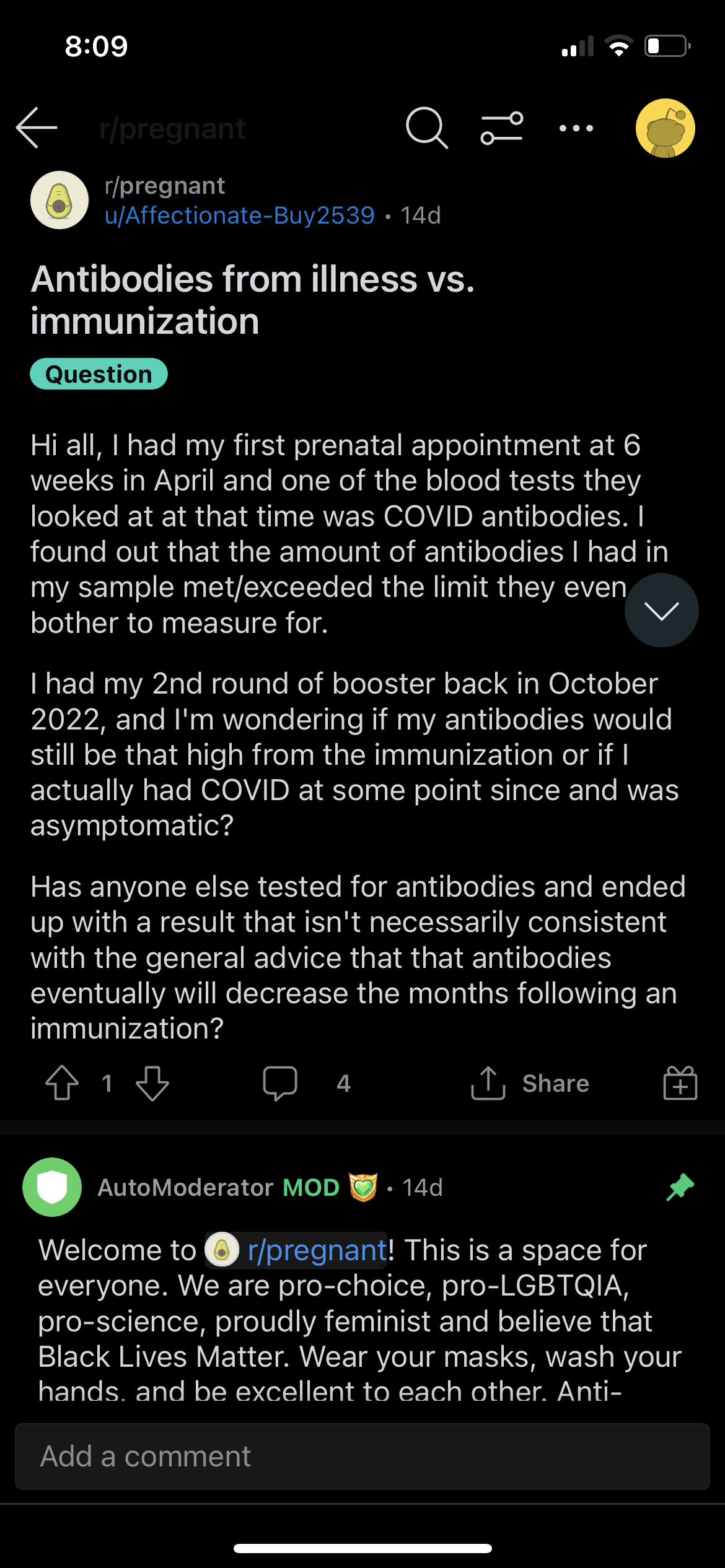
Task: Open u/Affectionate-Buy2539 profile
Action: 239,216
